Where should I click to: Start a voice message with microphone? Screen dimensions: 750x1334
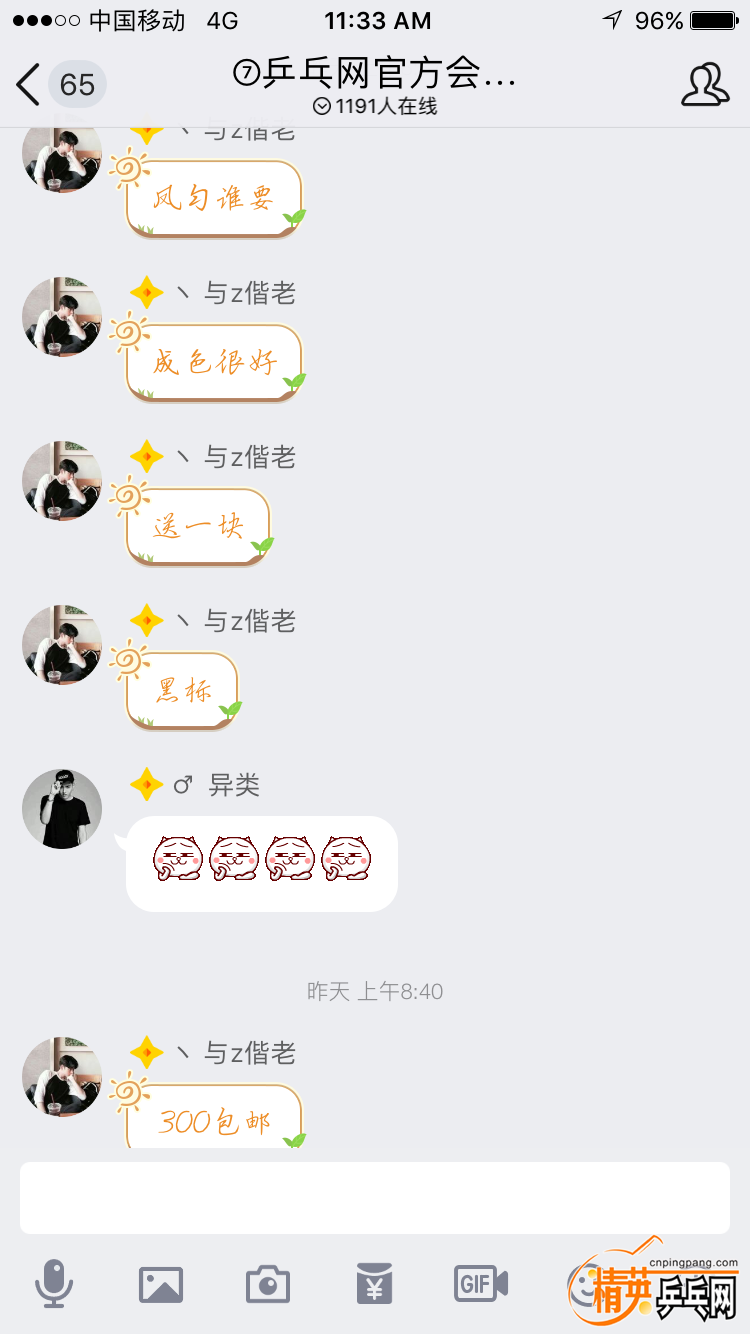54,1283
